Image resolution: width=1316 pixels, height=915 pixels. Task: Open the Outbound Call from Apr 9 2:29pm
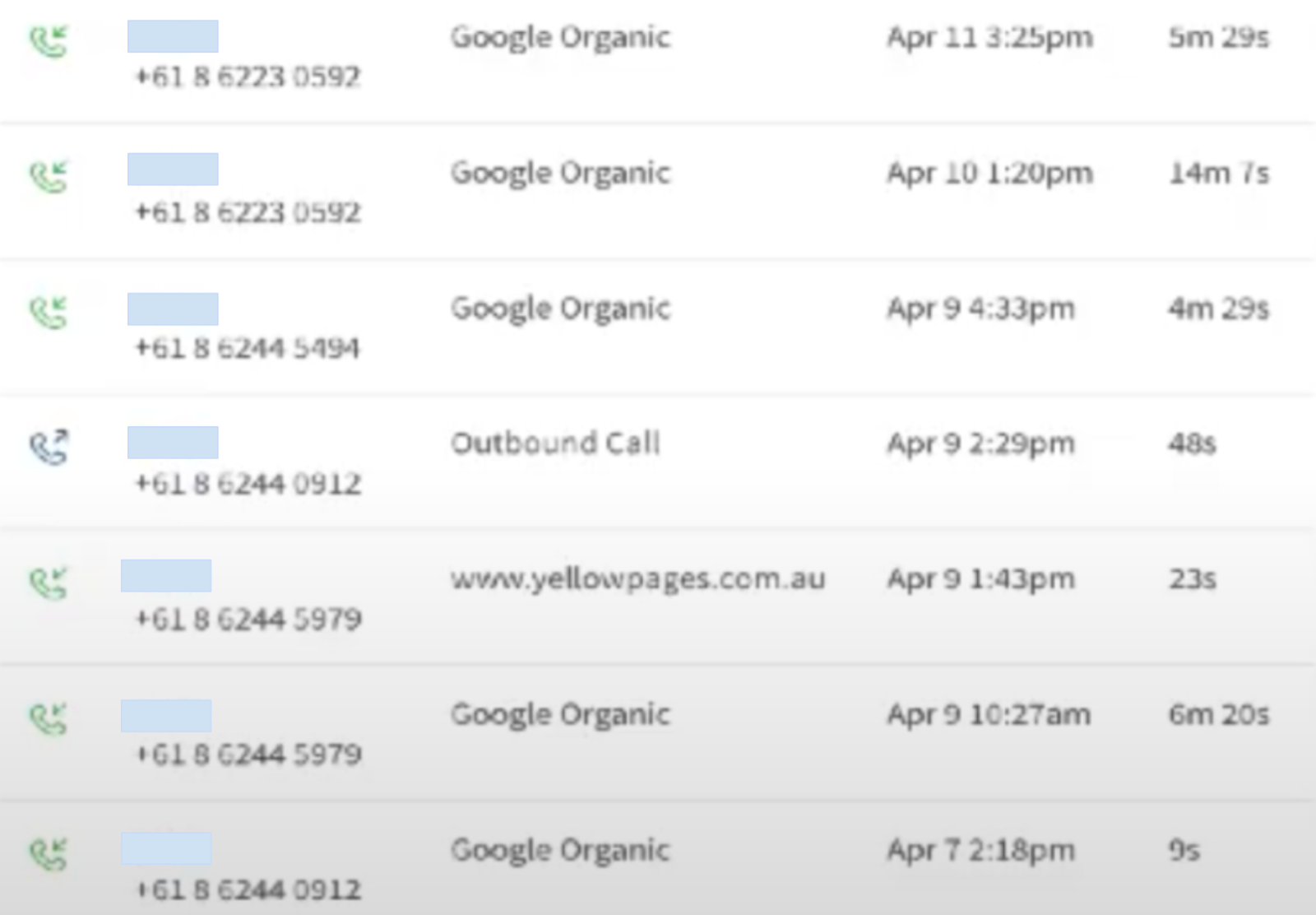pos(555,444)
